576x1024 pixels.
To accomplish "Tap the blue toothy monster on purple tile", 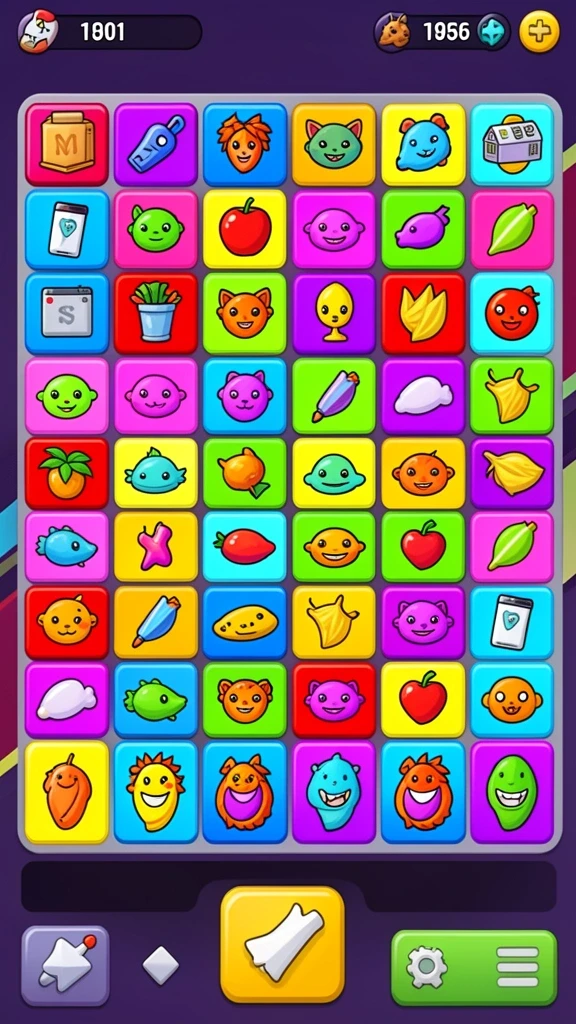I will tap(334, 792).
